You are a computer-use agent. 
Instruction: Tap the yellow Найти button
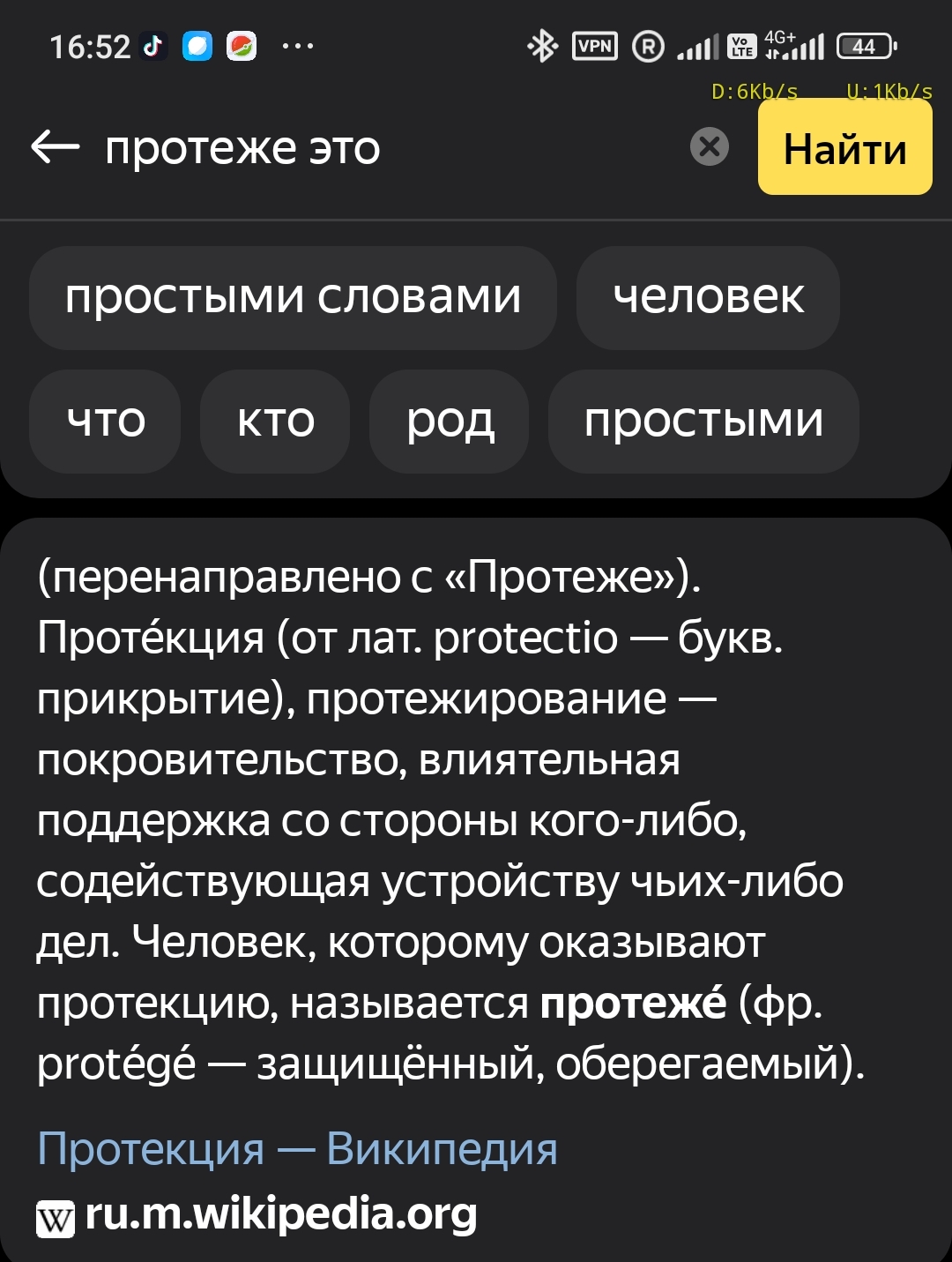click(x=844, y=147)
